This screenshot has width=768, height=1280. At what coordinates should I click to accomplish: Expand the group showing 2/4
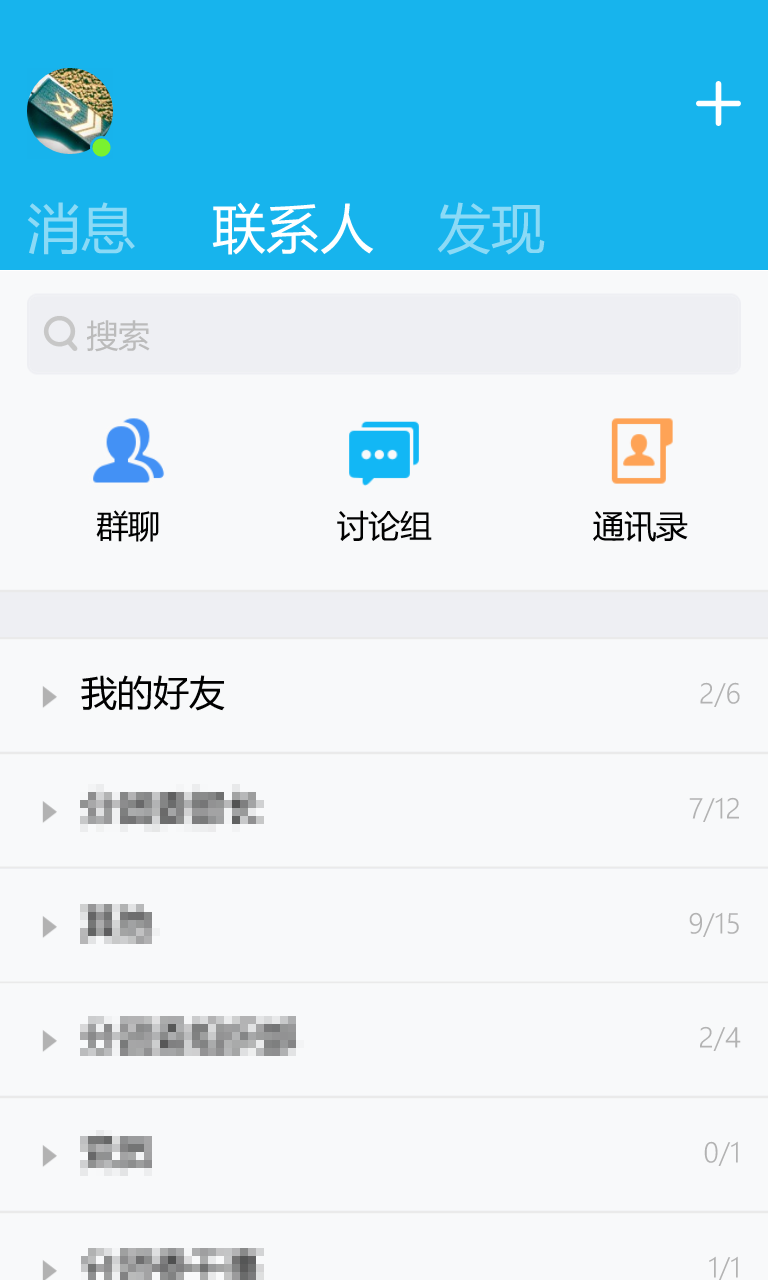click(x=384, y=1040)
